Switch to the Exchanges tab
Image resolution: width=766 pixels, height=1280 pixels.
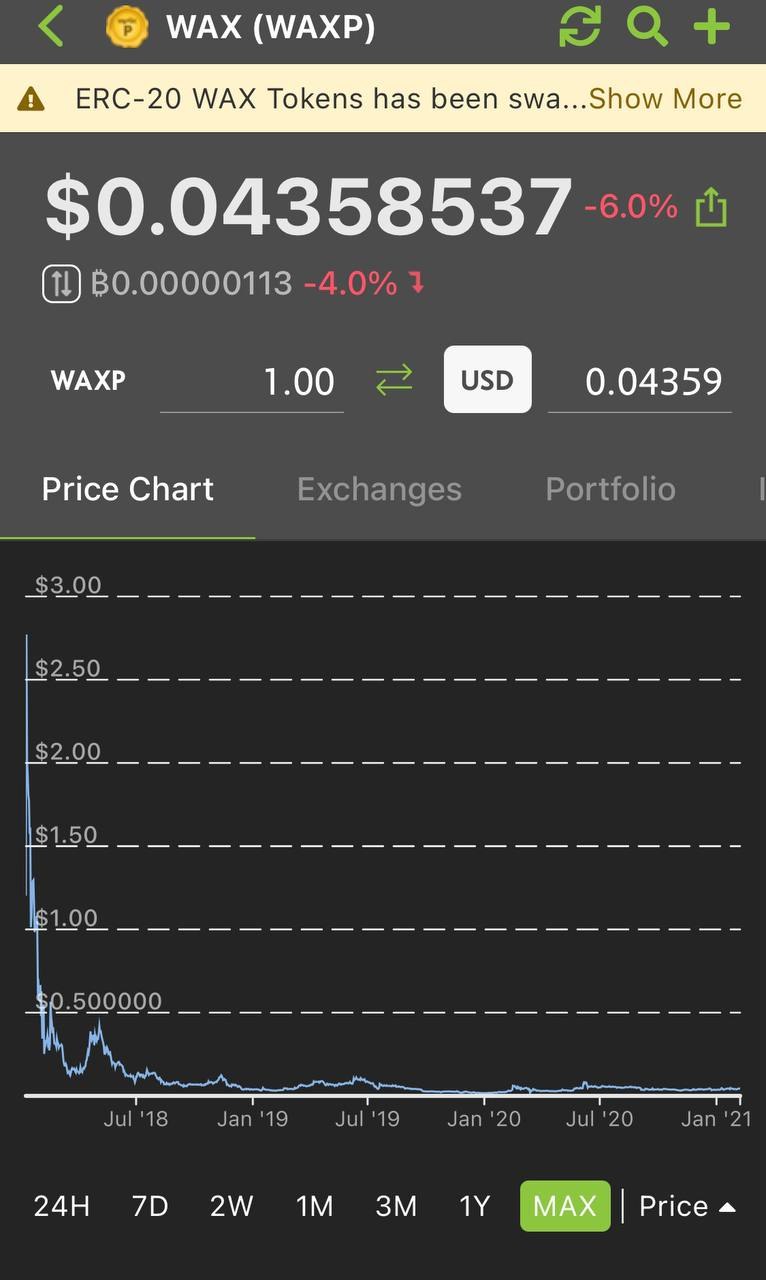point(379,489)
